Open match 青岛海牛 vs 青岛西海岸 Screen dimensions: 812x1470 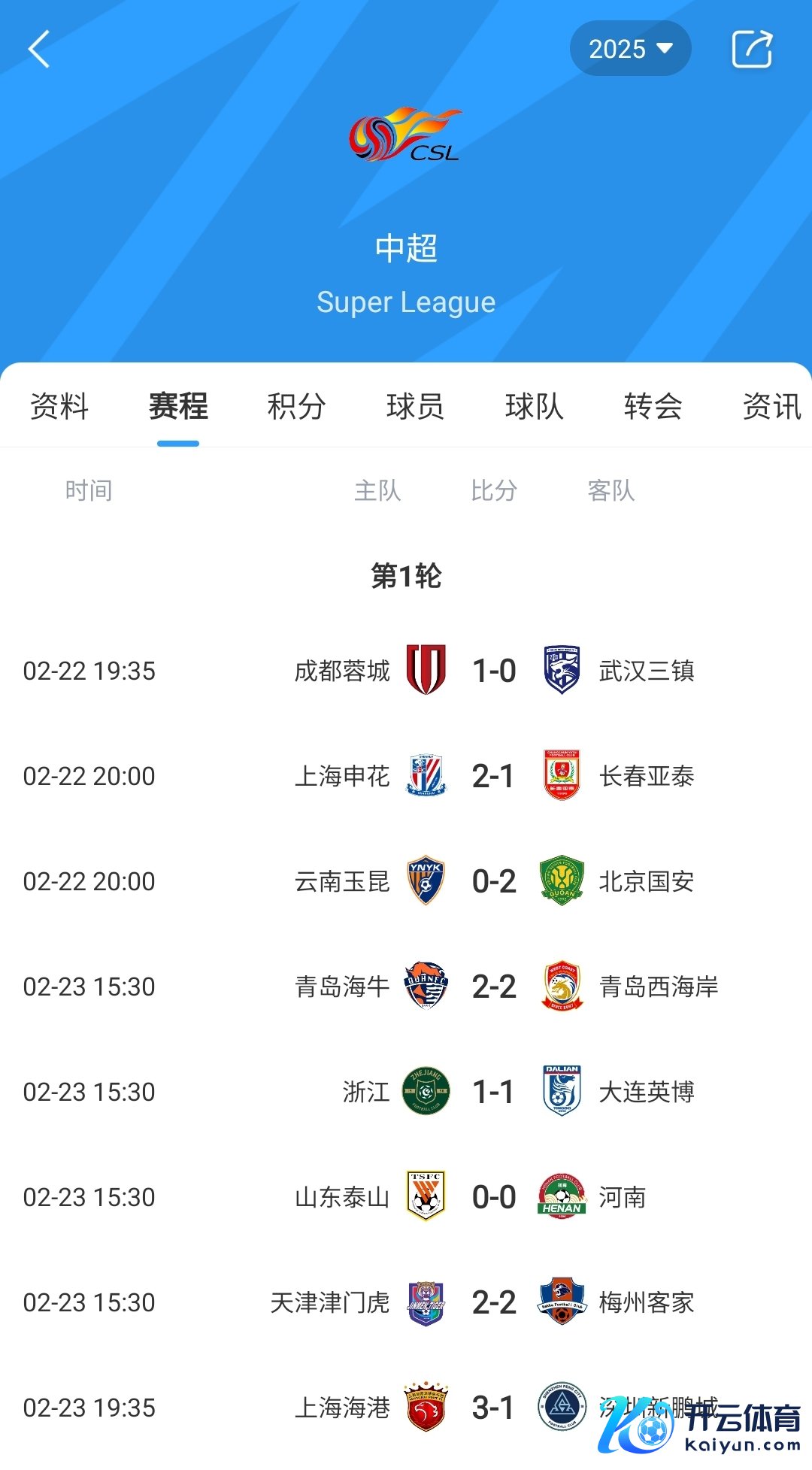(x=493, y=987)
